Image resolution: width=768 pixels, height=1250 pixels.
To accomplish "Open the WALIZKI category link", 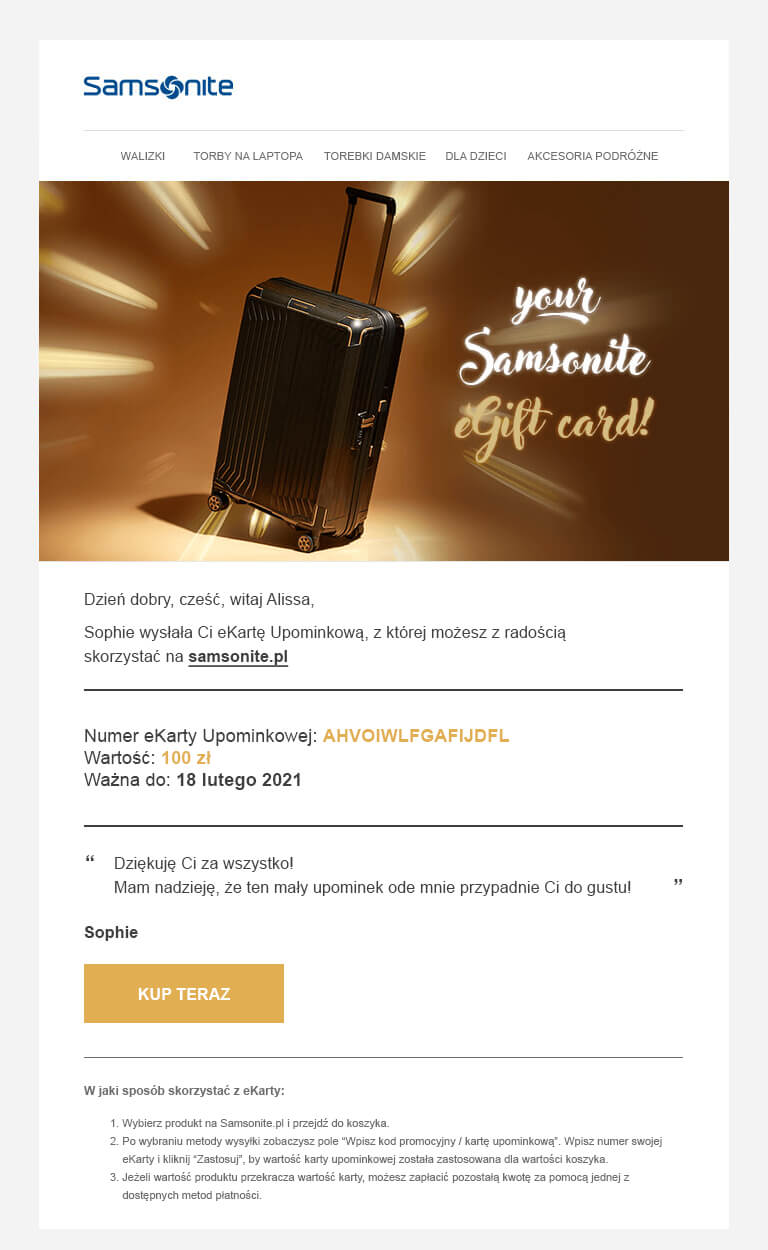I will (x=142, y=156).
